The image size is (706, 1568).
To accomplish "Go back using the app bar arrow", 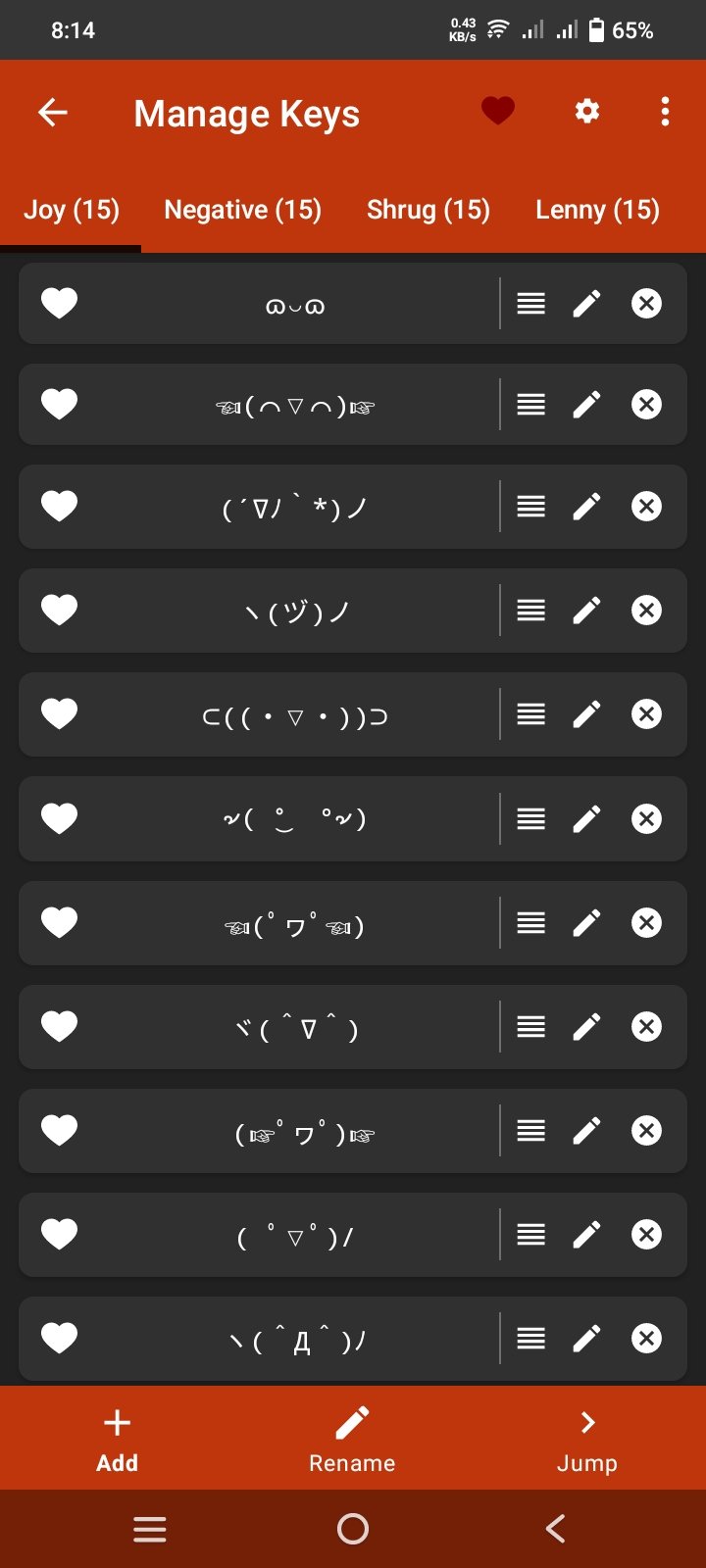I will click(53, 113).
